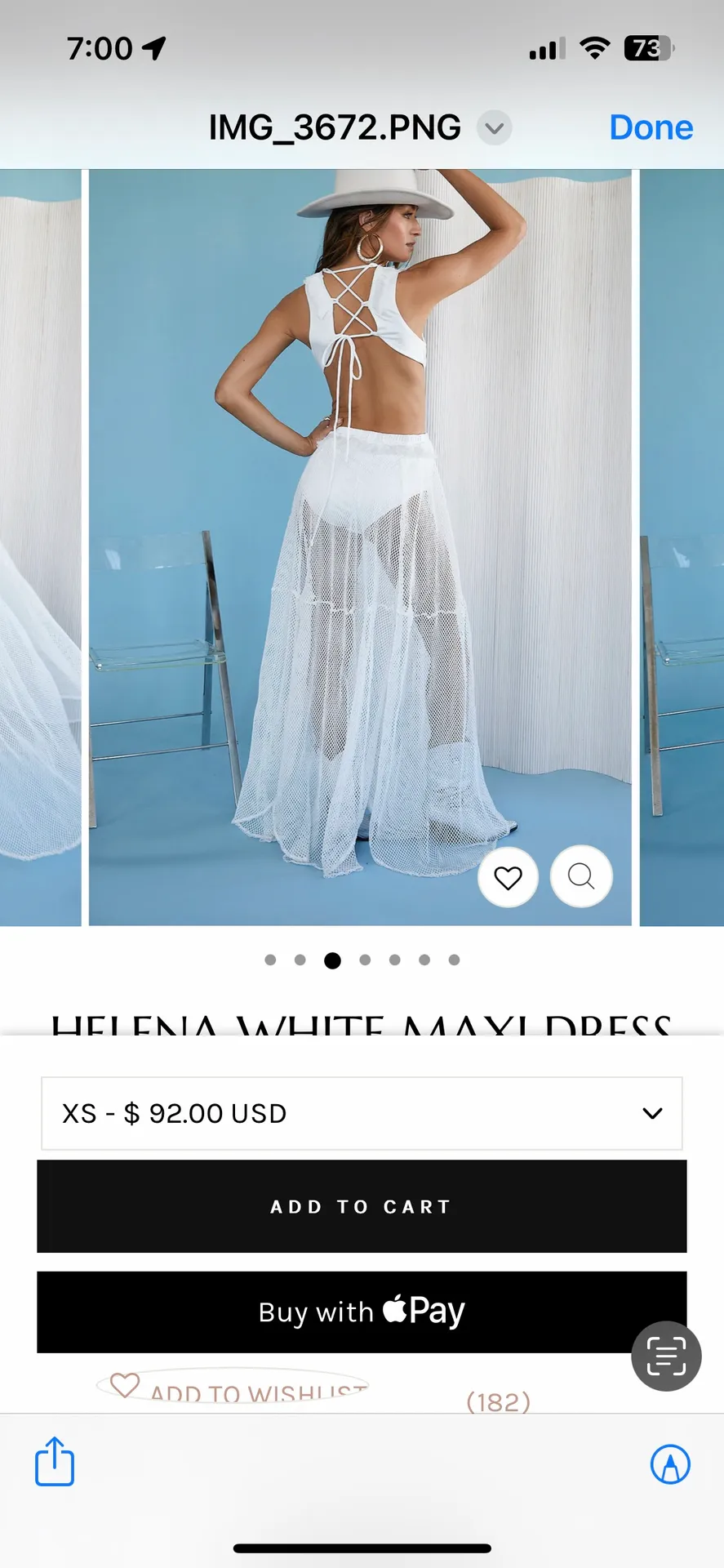Tap the Markup pen icon
Viewport: 724px width, 1568px height.
coord(670,1462)
